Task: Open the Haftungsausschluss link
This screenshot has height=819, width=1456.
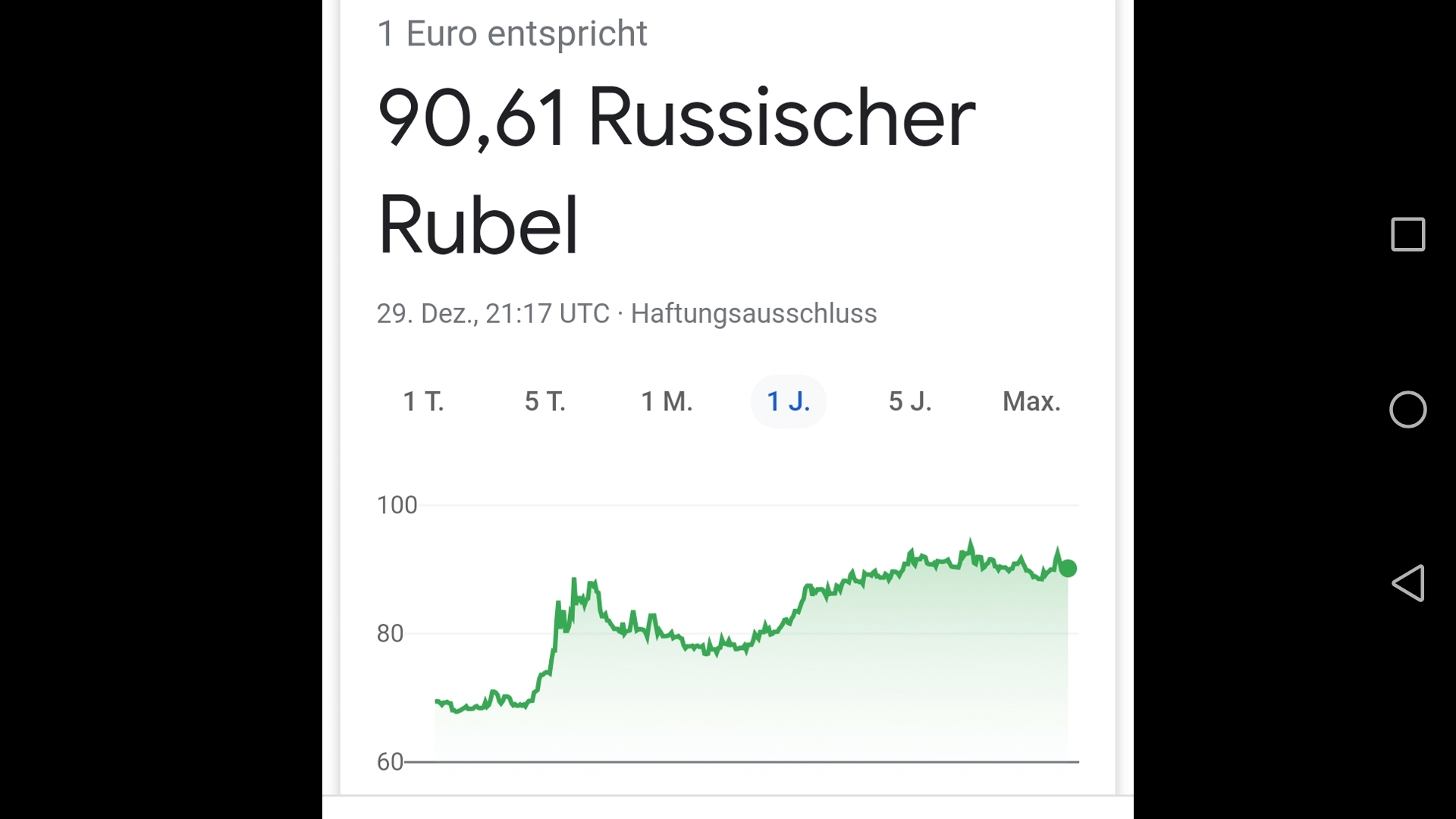Action: click(754, 314)
